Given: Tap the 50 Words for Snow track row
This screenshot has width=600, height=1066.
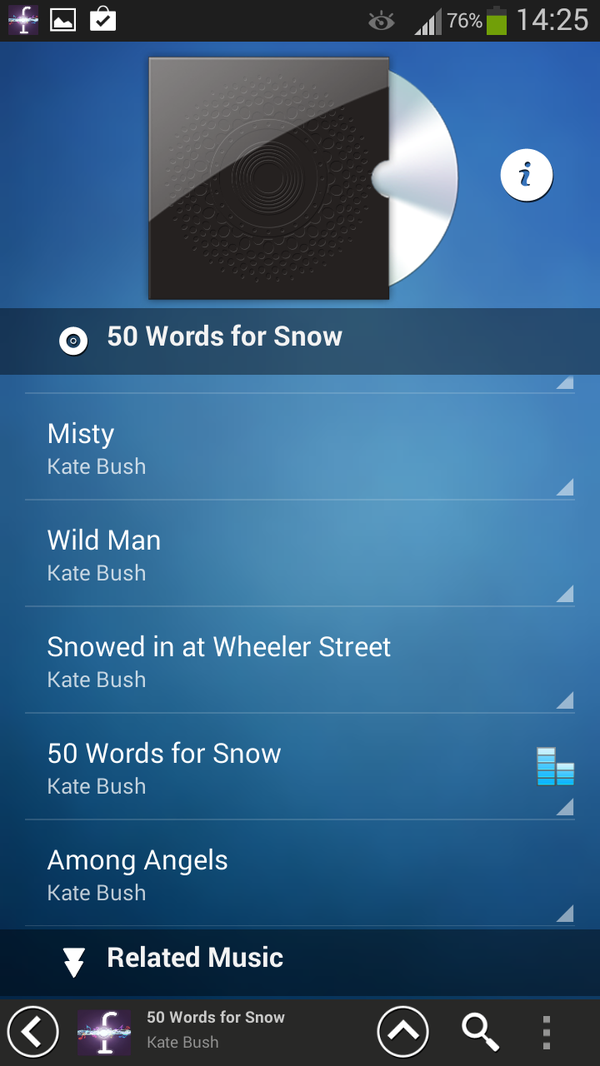Looking at the screenshot, I should 280,767.
